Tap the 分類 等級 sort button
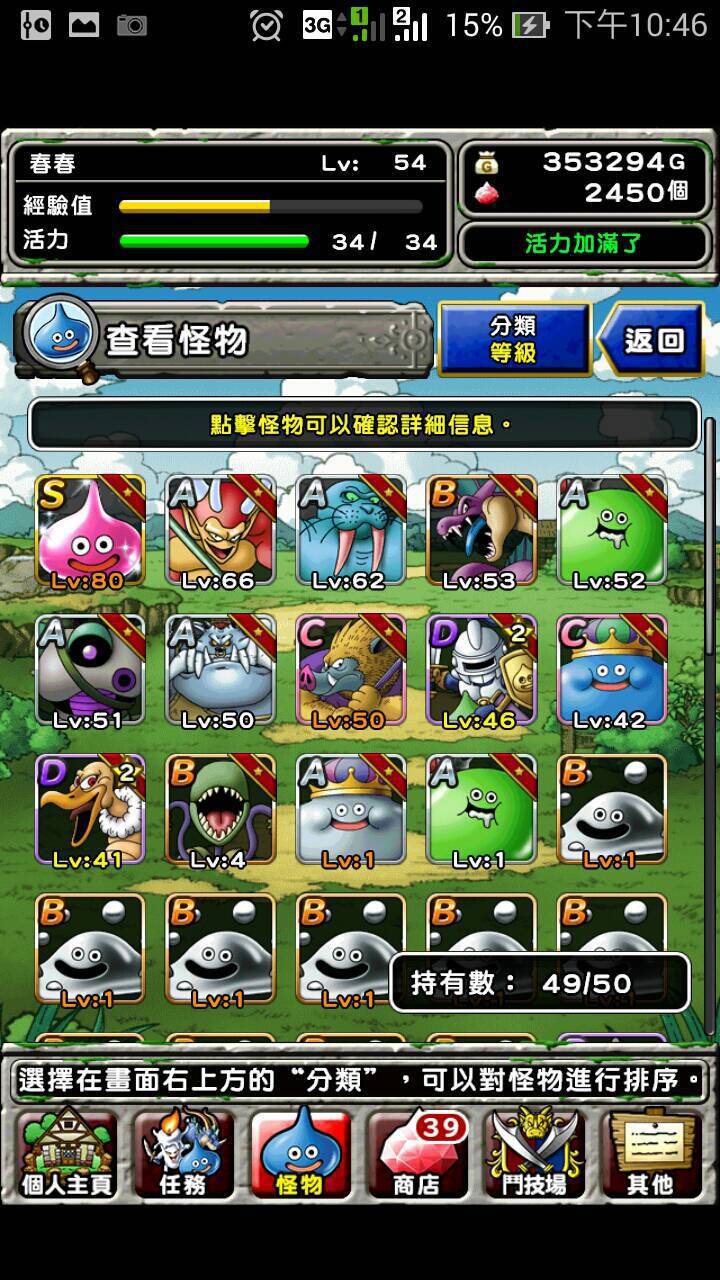Viewport: 720px width, 1280px height. 513,340
